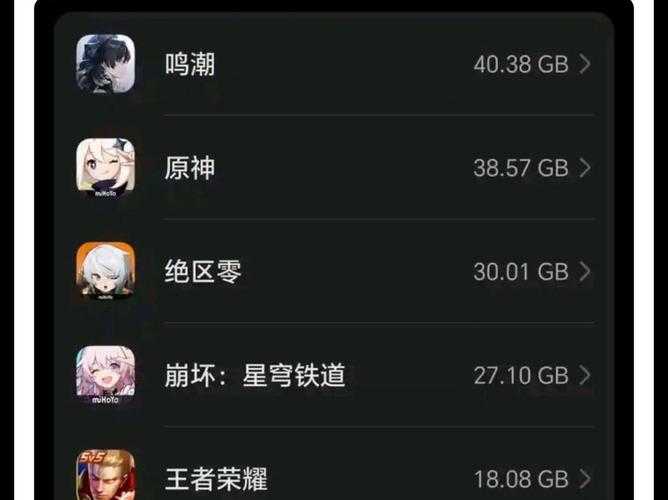View 绝区零 app storage details
The width and height of the screenshot is (668, 500).
[334, 272]
